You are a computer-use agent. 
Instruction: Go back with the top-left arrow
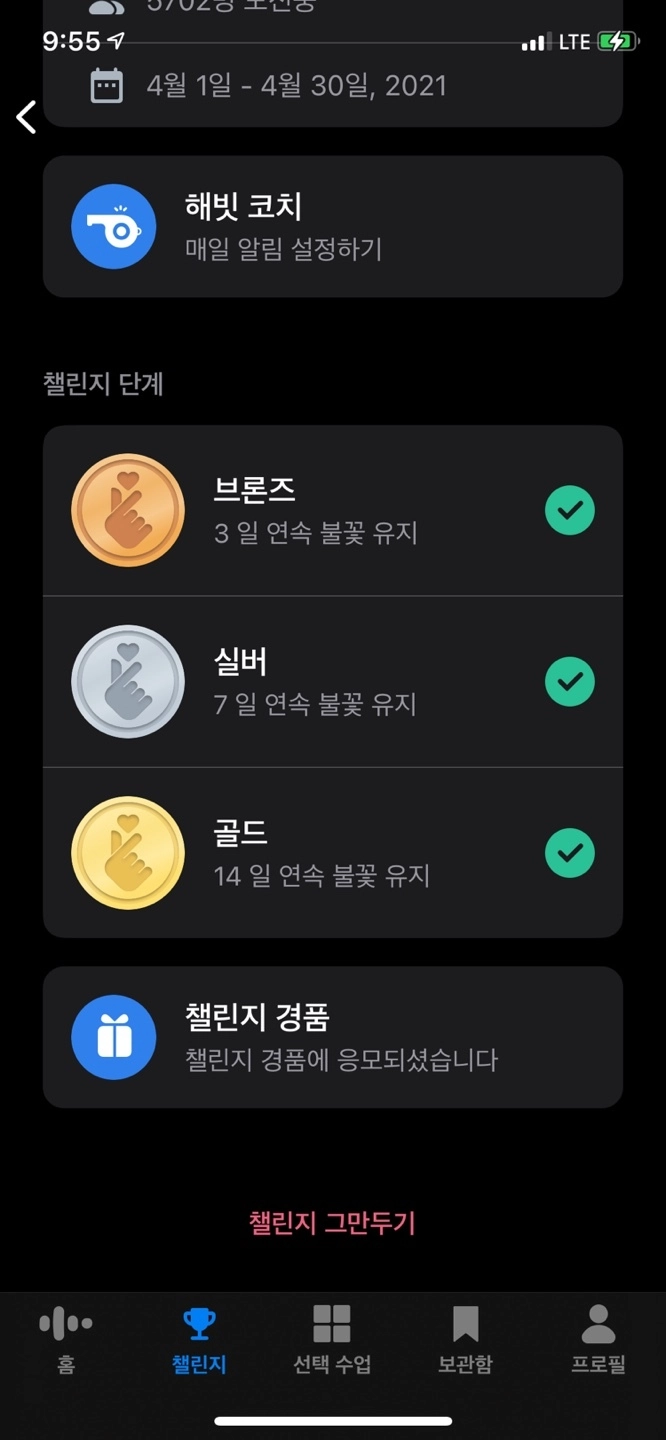click(27, 117)
